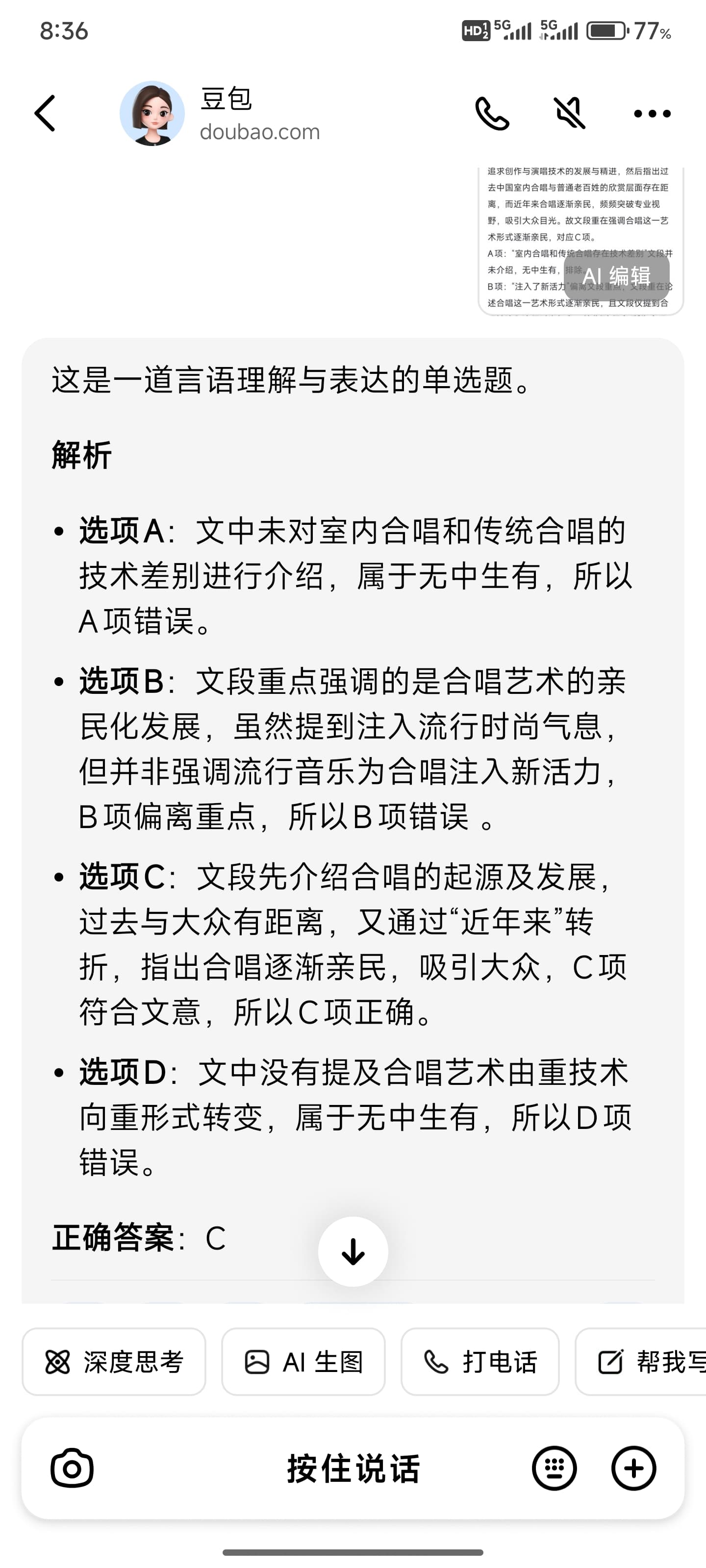Go back using the top-left arrow
706x1568 pixels.
[45, 113]
